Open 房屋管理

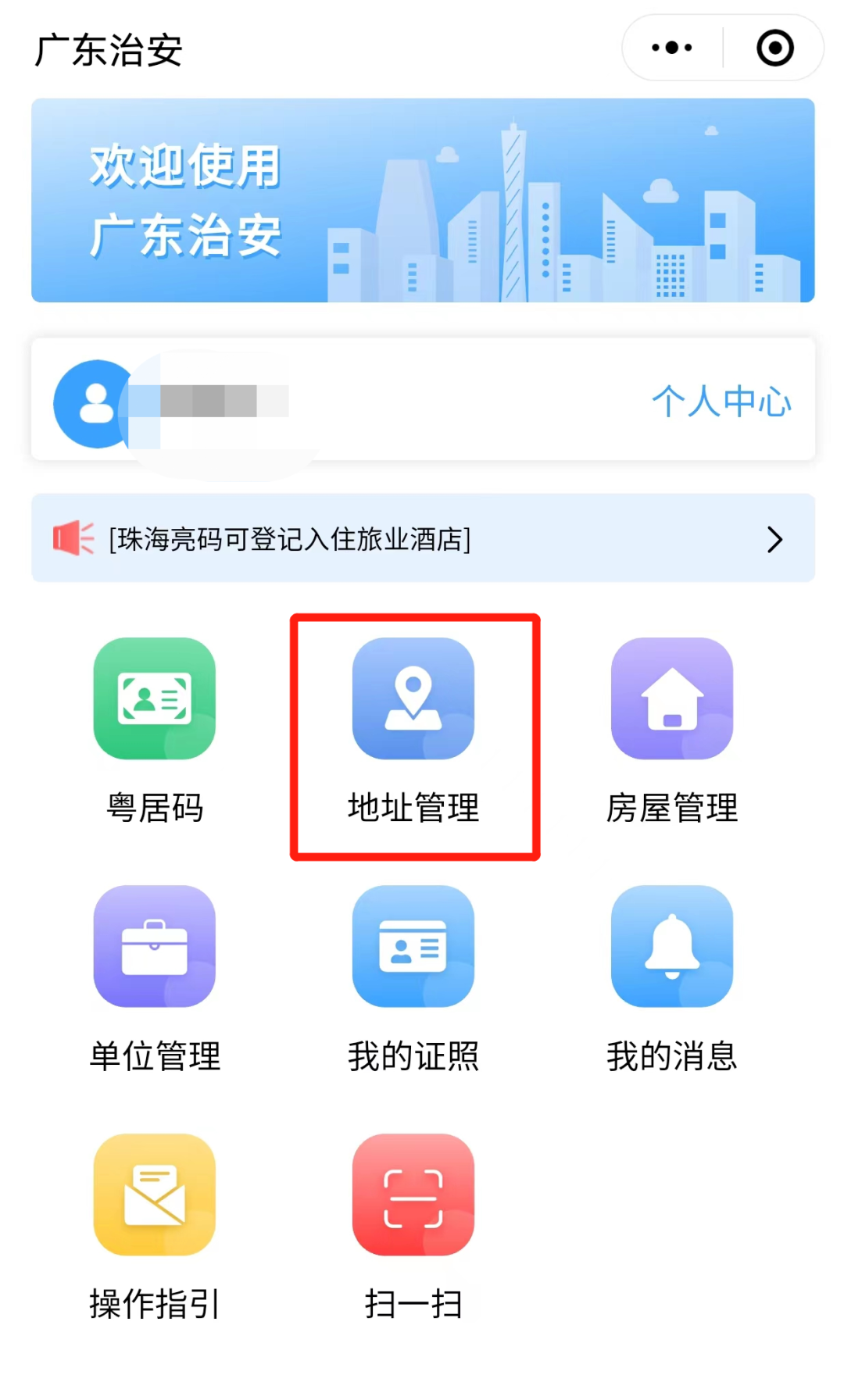click(672, 731)
